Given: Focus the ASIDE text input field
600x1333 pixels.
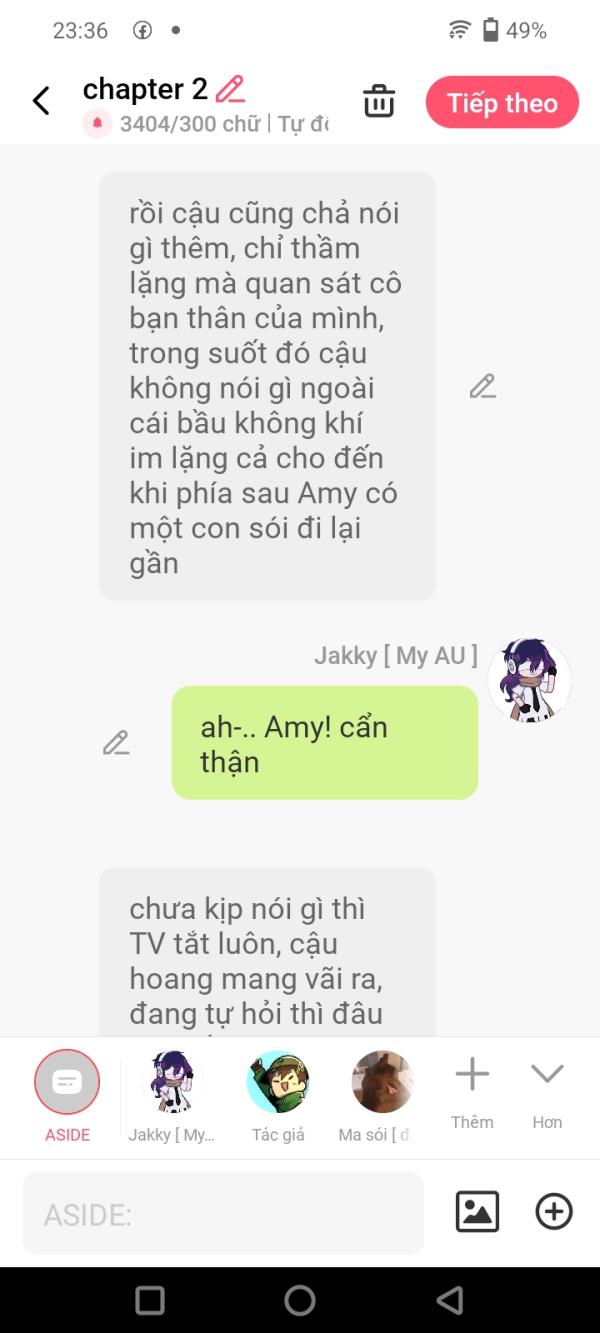Looking at the screenshot, I should 223,1214.
